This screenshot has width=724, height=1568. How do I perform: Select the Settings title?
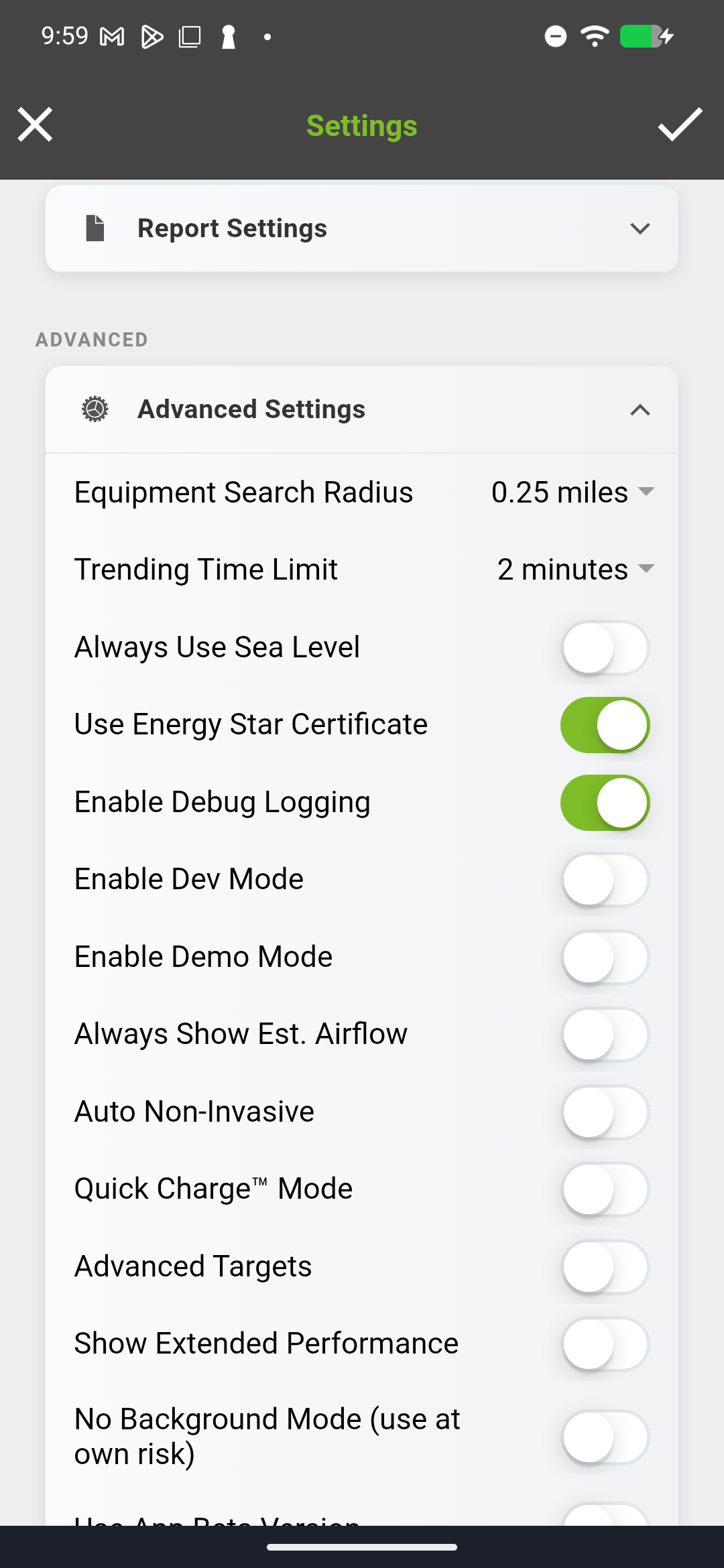361,125
